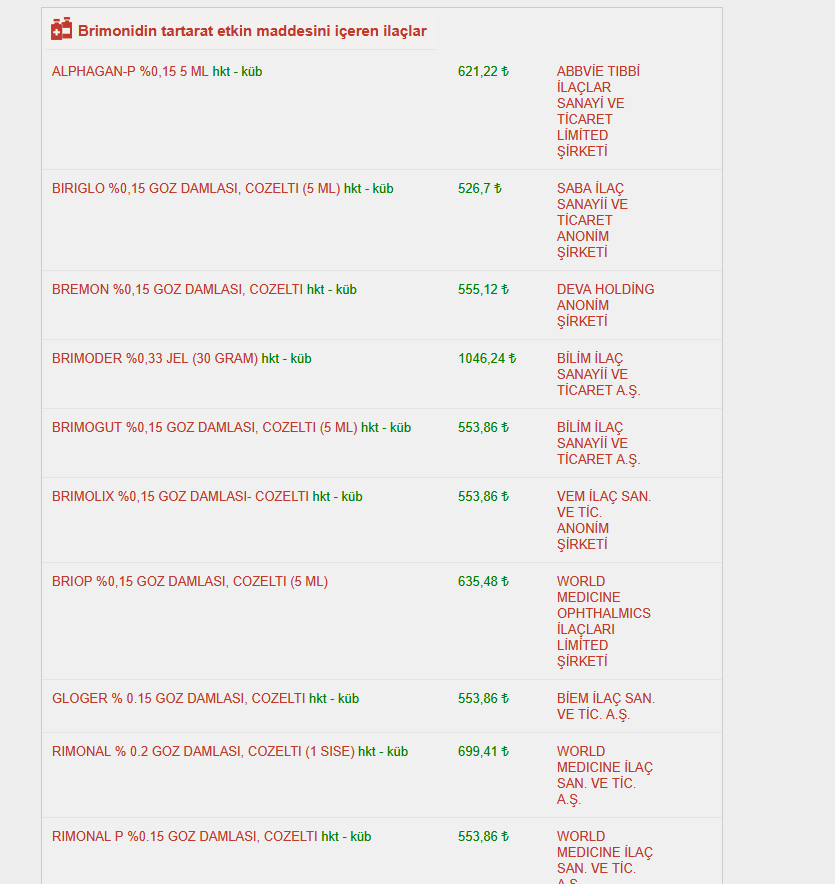835x884 pixels.
Task: Open the DEVA HOLDING ANONİM ŞİRKETİ page
Action: tap(605, 305)
